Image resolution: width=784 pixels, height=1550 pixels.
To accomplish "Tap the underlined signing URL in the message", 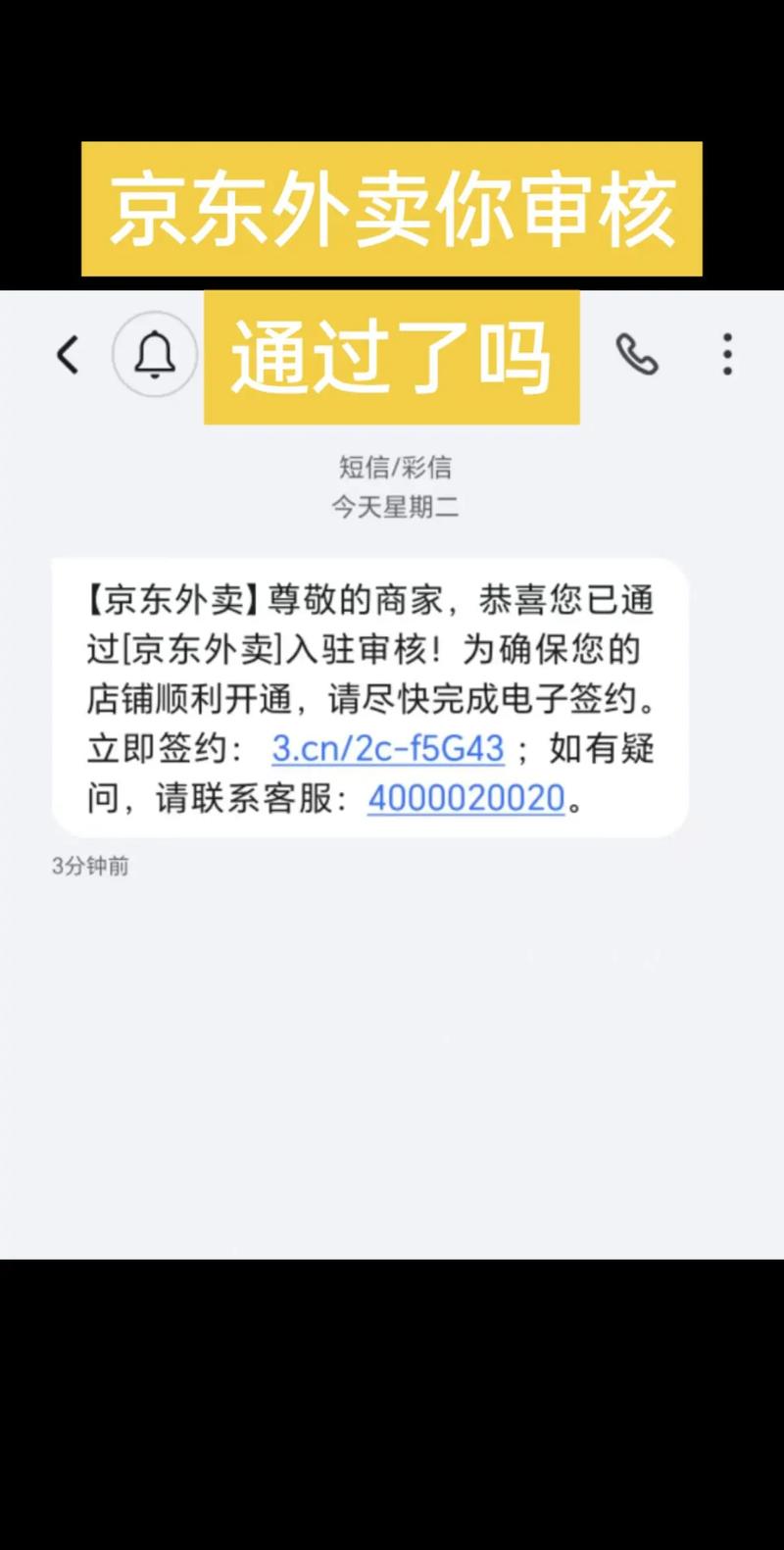I will point(386,749).
